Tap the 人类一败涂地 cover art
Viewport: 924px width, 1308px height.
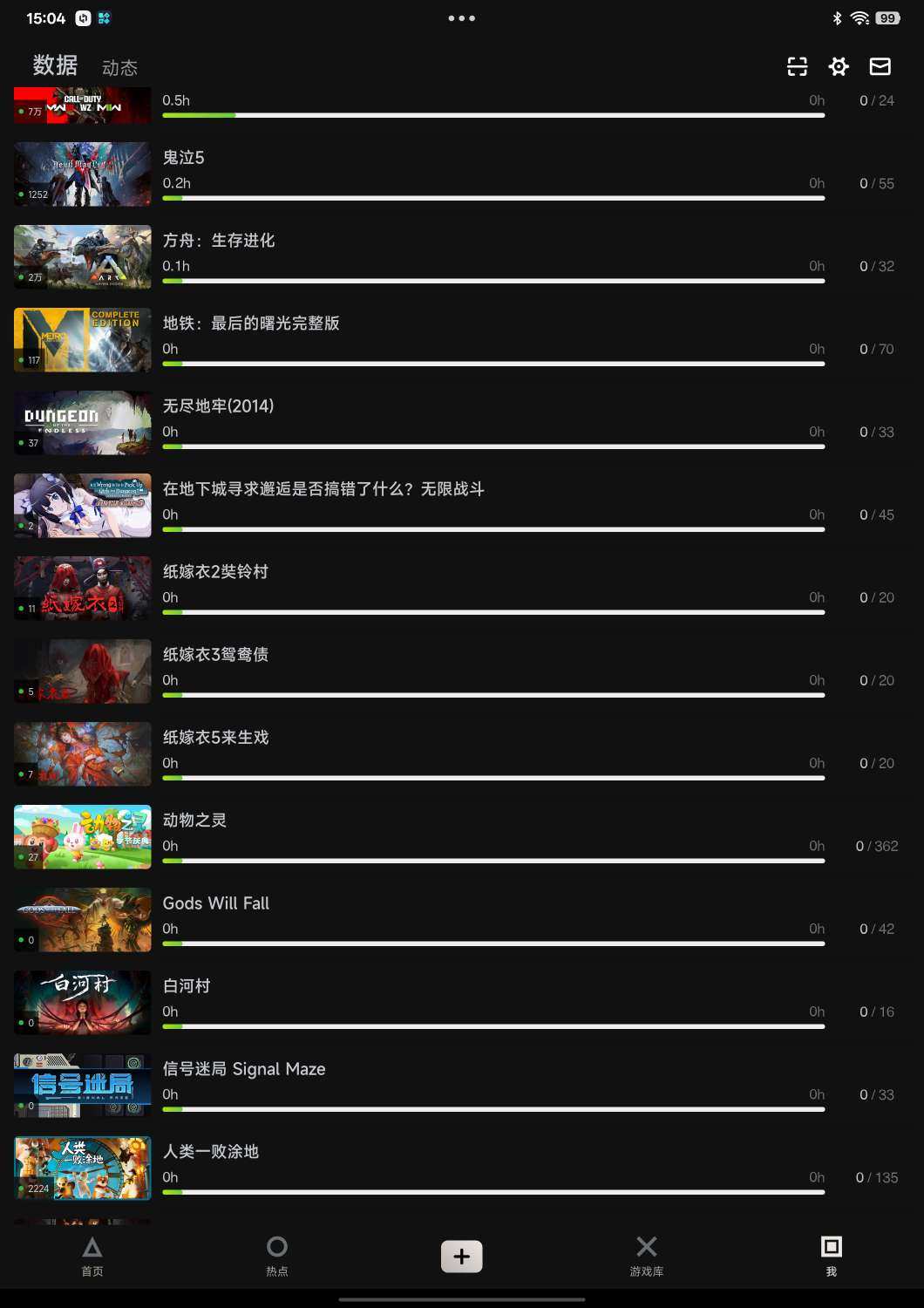(x=82, y=1168)
